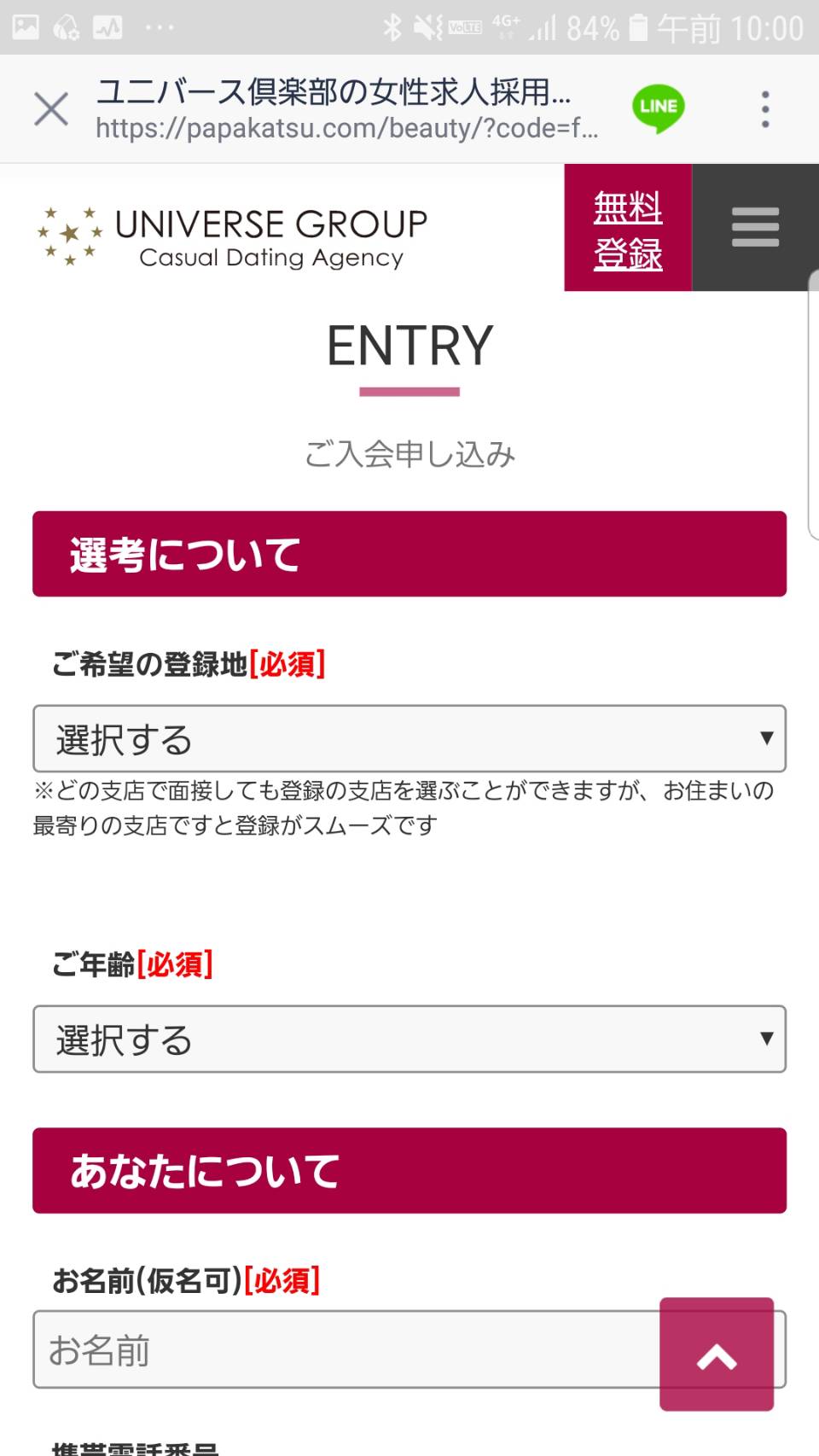Open the hamburger site menu

755,228
